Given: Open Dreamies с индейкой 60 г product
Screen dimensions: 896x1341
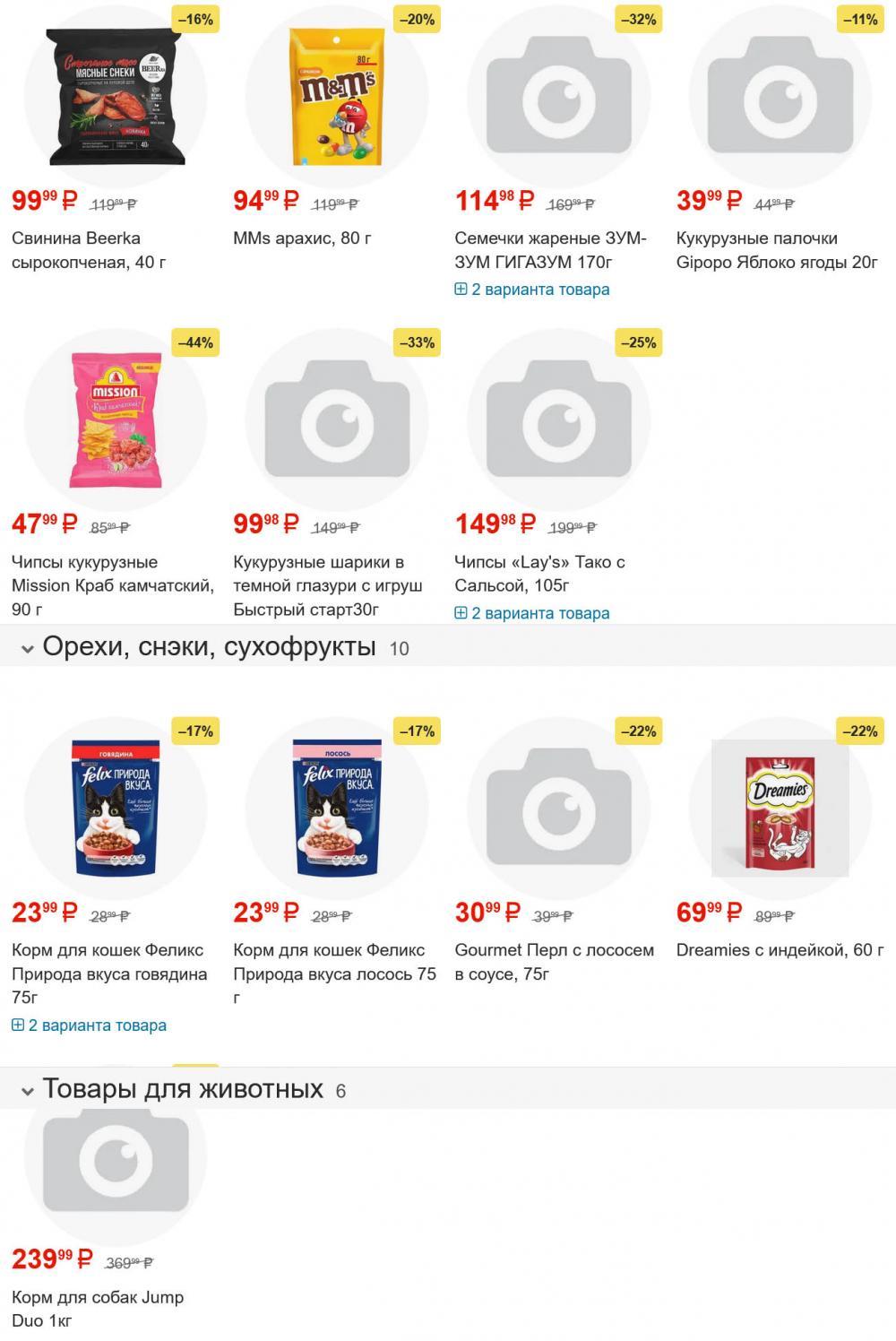Looking at the screenshot, I should 780,950.
